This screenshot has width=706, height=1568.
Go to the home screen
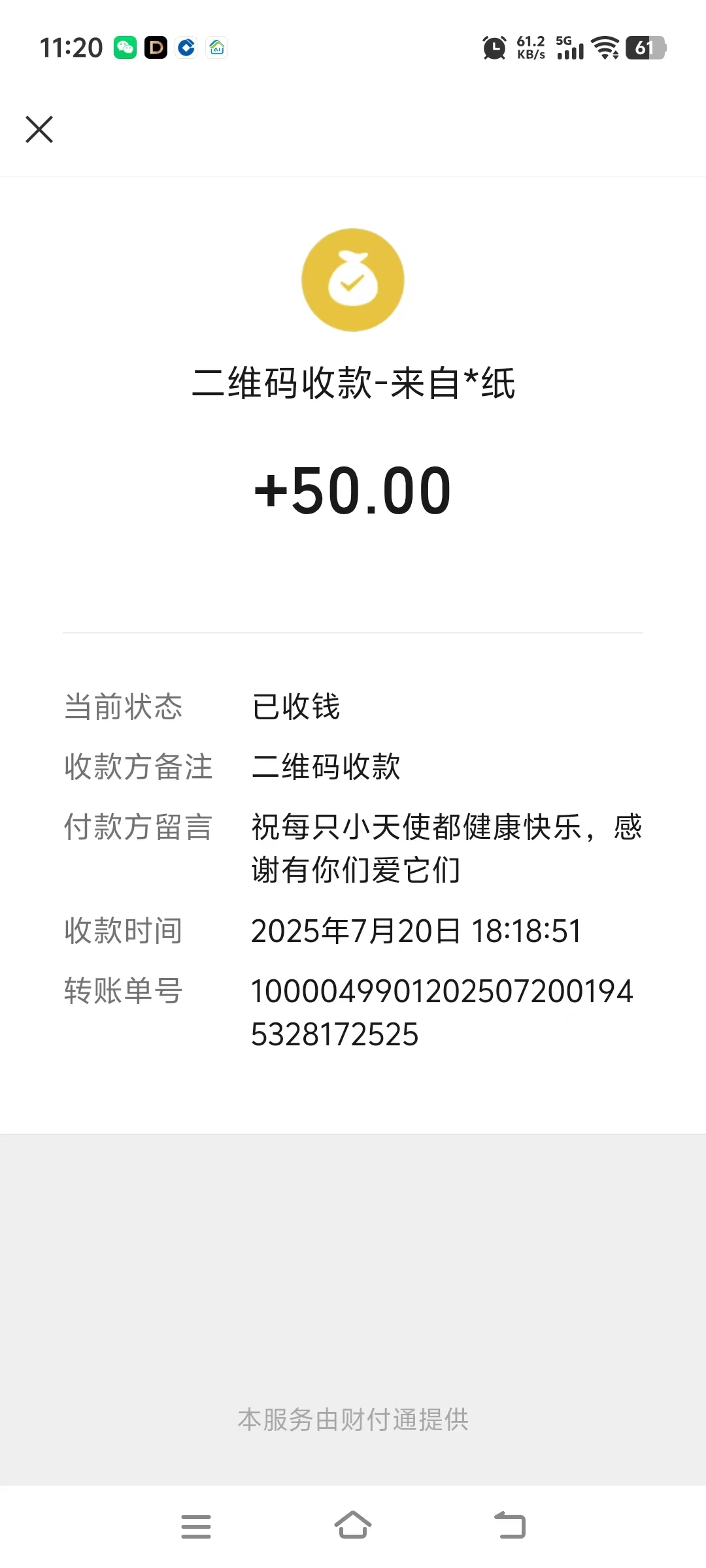click(x=353, y=1525)
